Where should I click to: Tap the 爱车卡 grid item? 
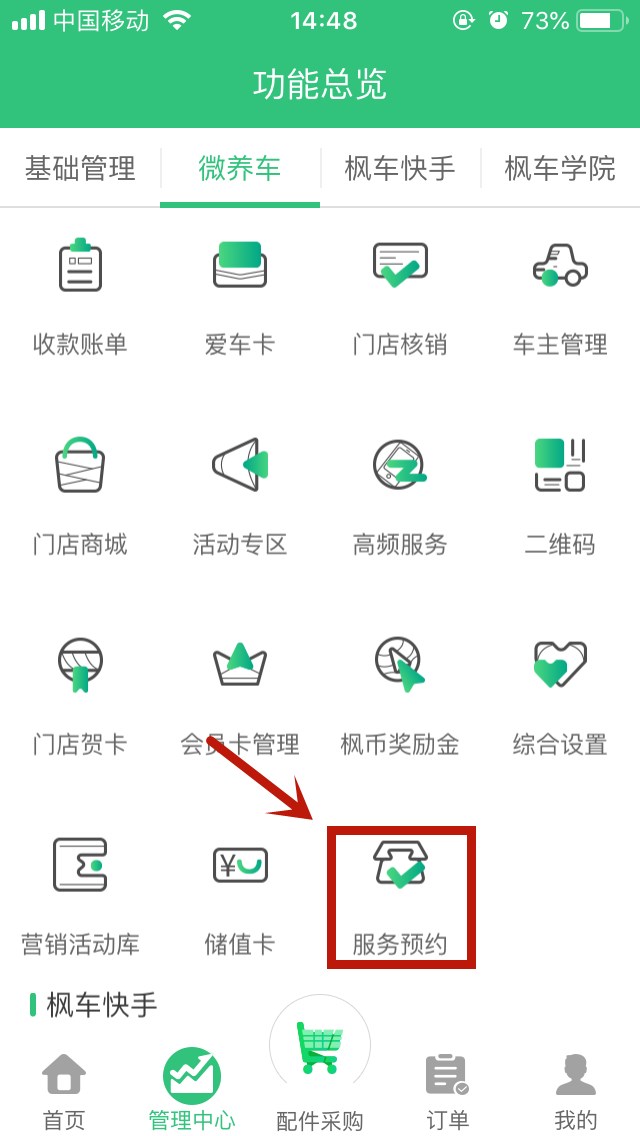click(240, 295)
